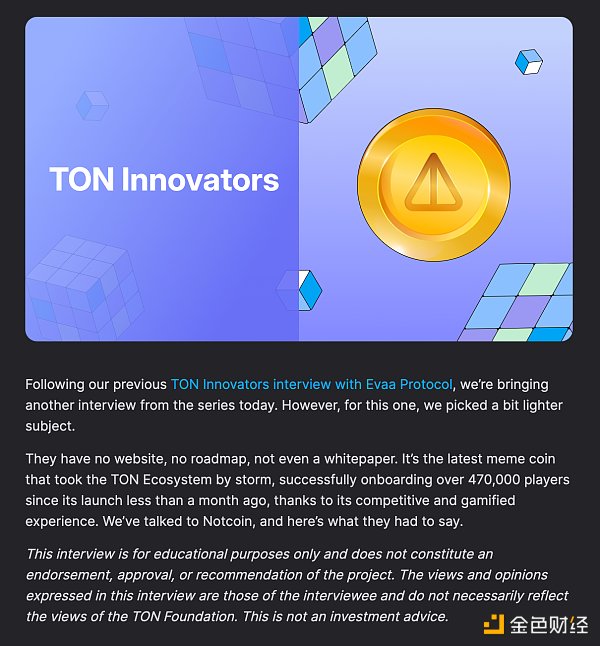Image resolution: width=600 pixels, height=646 pixels.
Task: Open the TON Innovators interview with Evaa Protocol link
Action: (312, 384)
